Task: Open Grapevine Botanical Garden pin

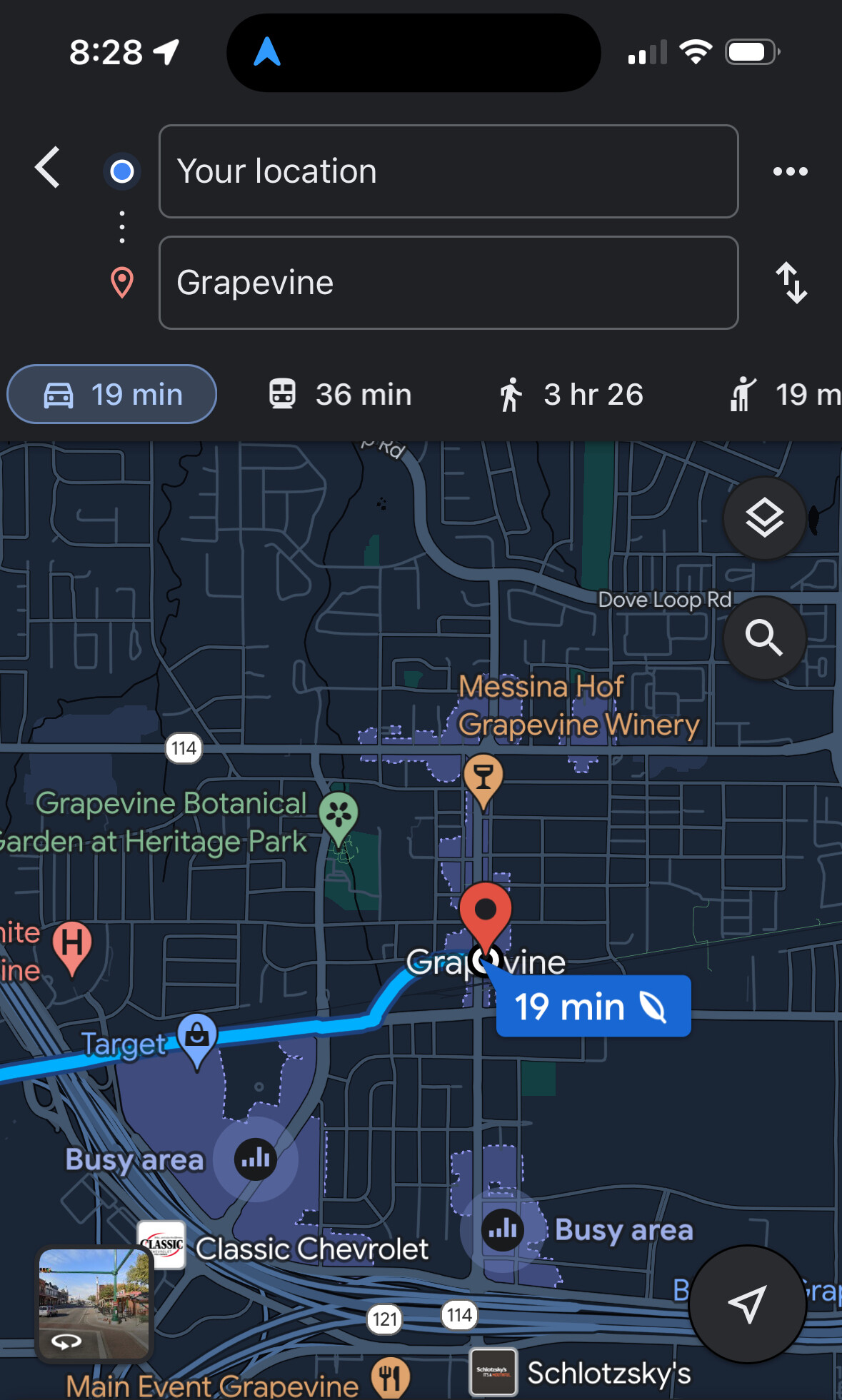Action: 339,815
